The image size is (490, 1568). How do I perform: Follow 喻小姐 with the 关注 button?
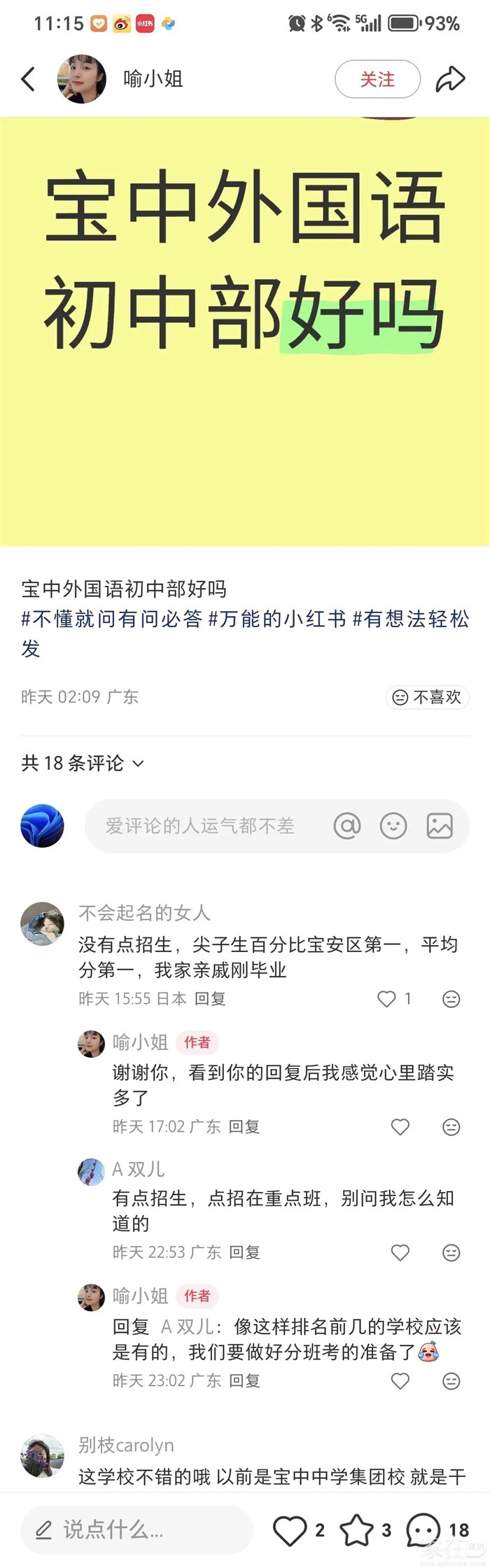tap(377, 79)
